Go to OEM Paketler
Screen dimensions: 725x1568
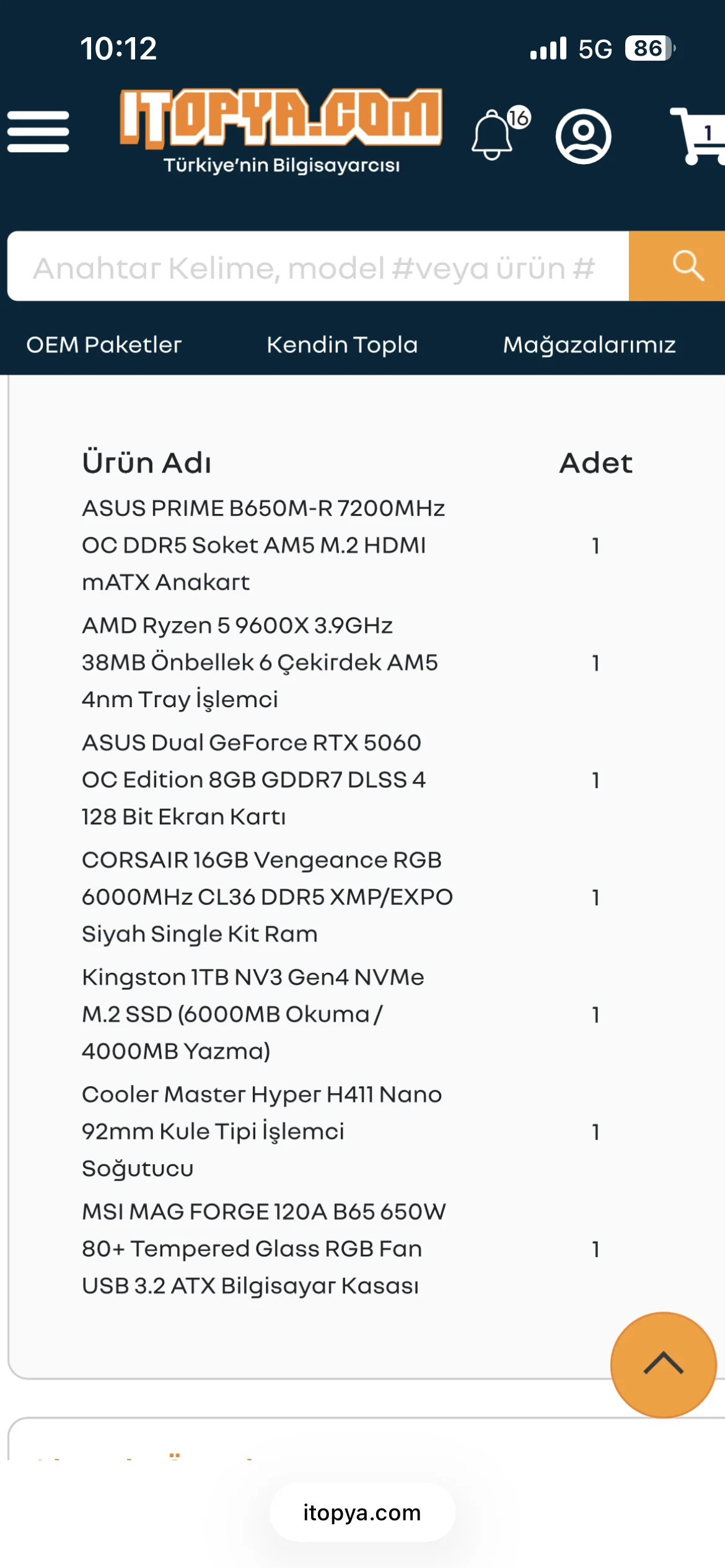click(x=103, y=344)
